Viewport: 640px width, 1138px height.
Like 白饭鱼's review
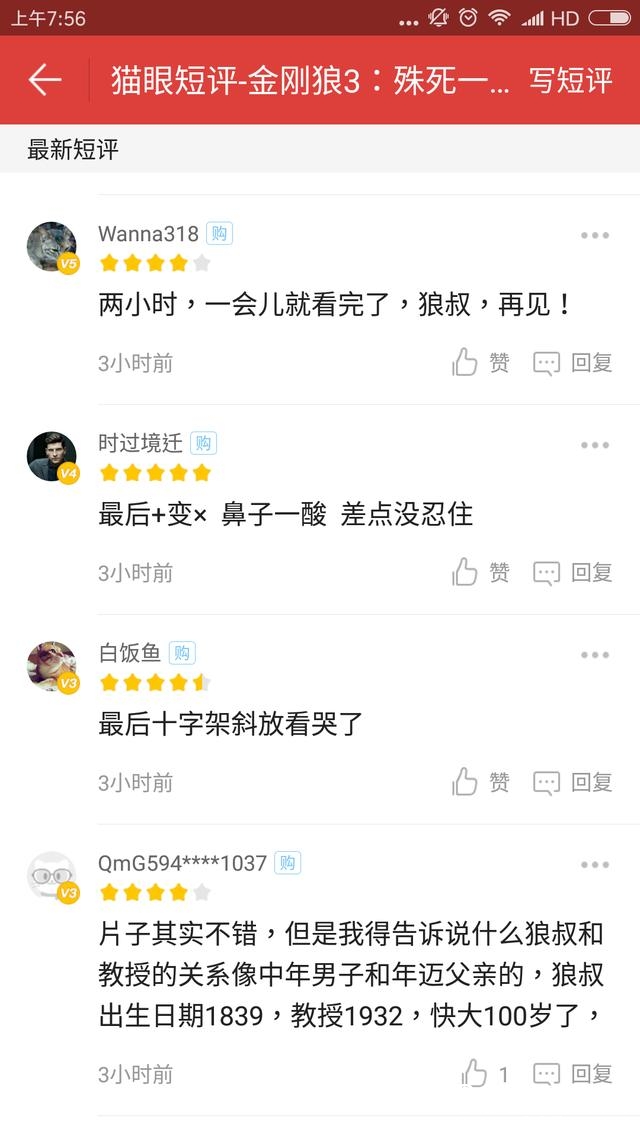[x=481, y=782]
